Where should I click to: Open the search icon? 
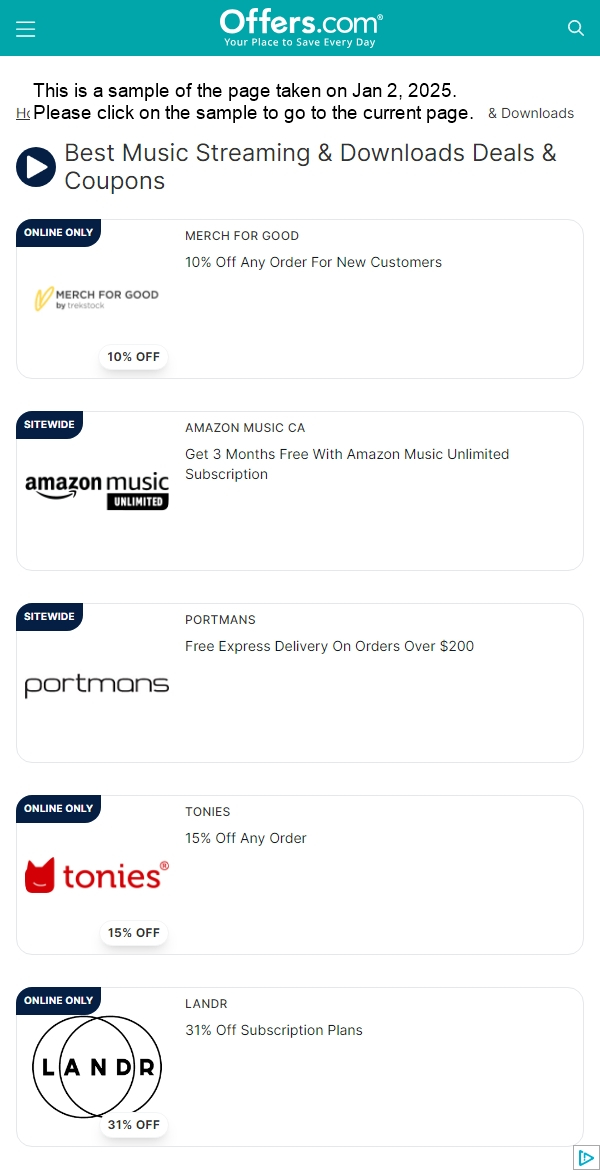(576, 28)
